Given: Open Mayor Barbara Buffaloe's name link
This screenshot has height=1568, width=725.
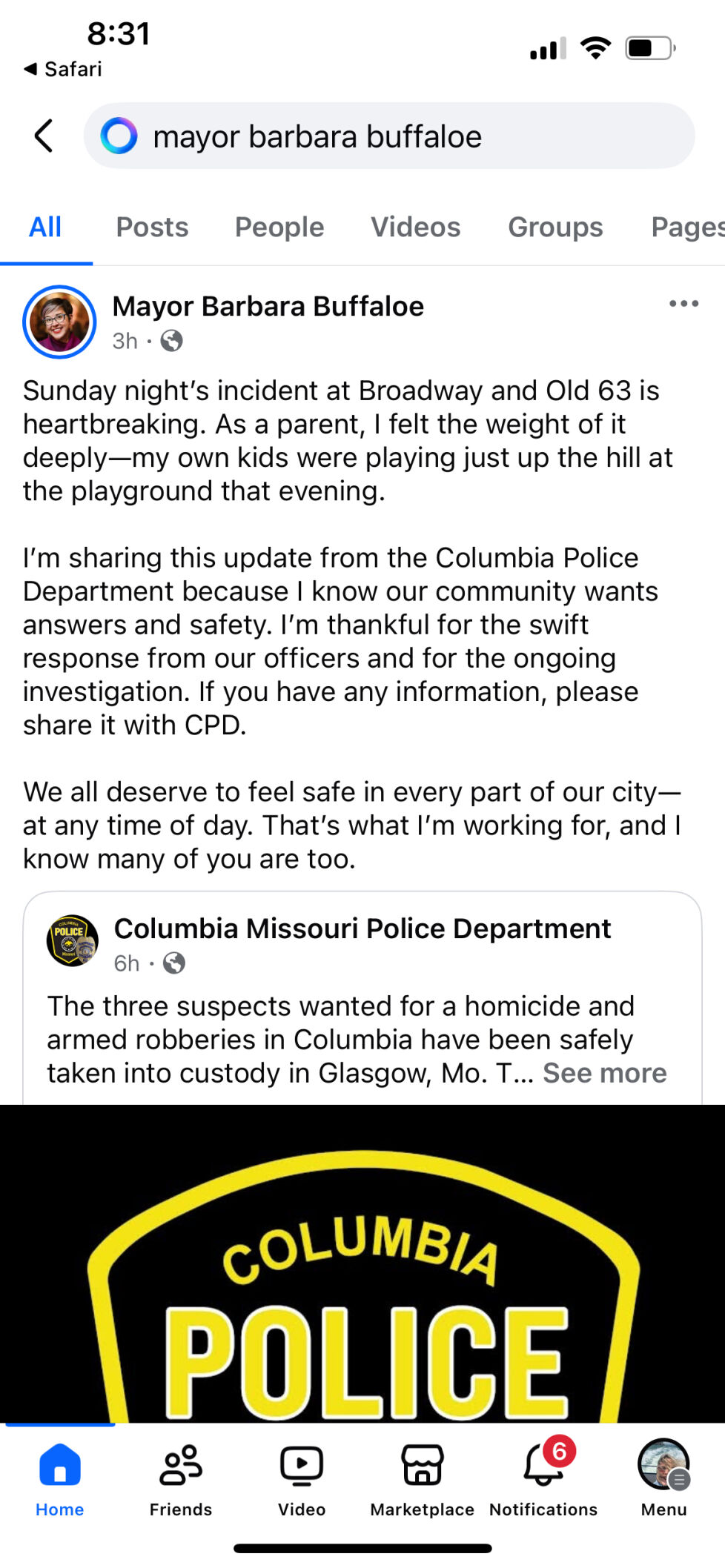Looking at the screenshot, I should pos(268,306).
